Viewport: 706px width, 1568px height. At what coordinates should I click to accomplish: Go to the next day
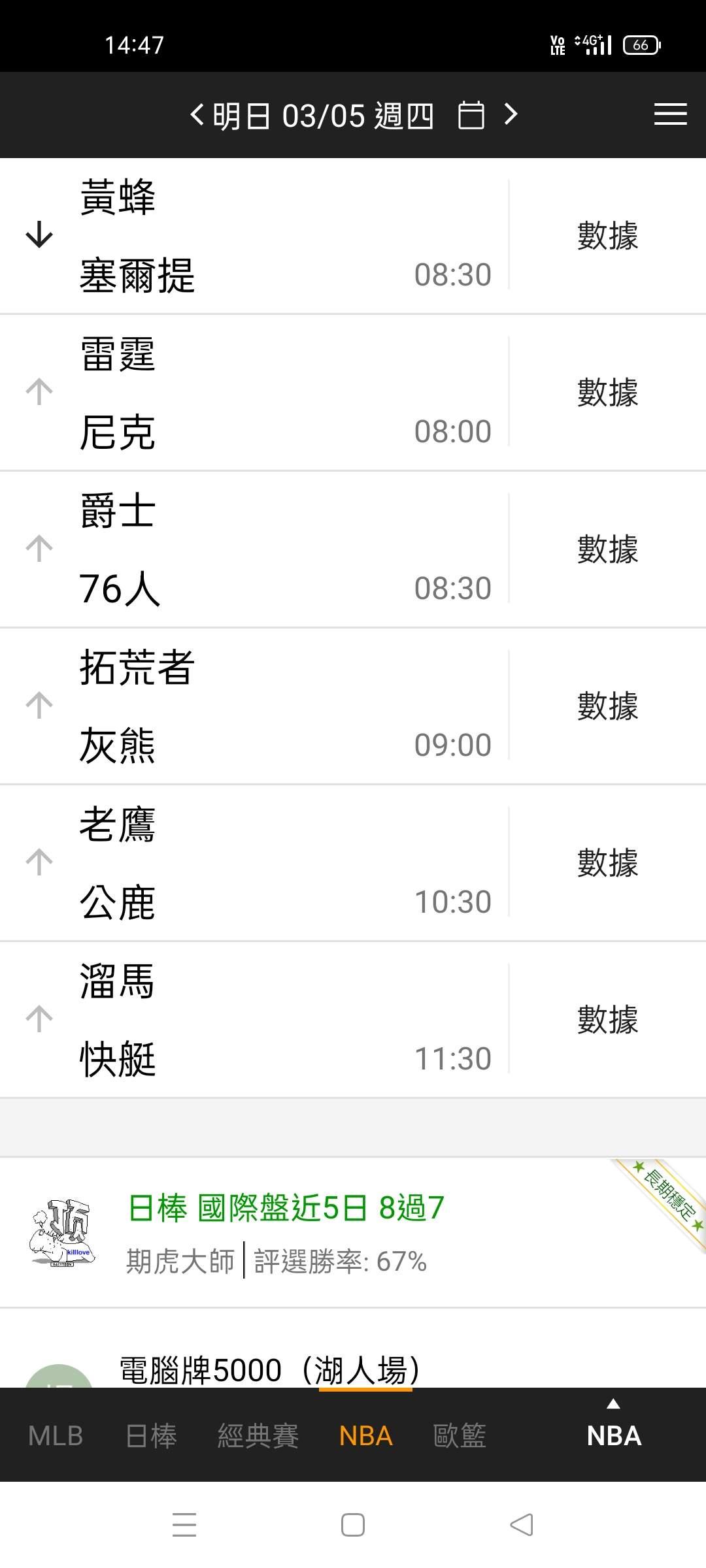click(511, 115)
